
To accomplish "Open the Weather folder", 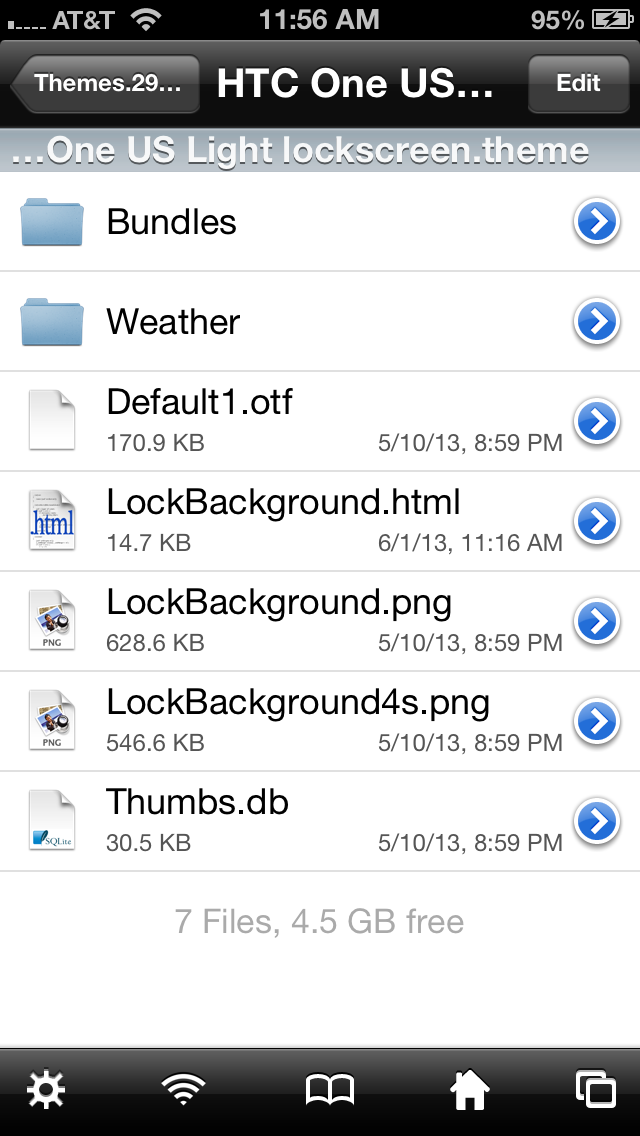I will pyautogui.click(x=320, y=322).
